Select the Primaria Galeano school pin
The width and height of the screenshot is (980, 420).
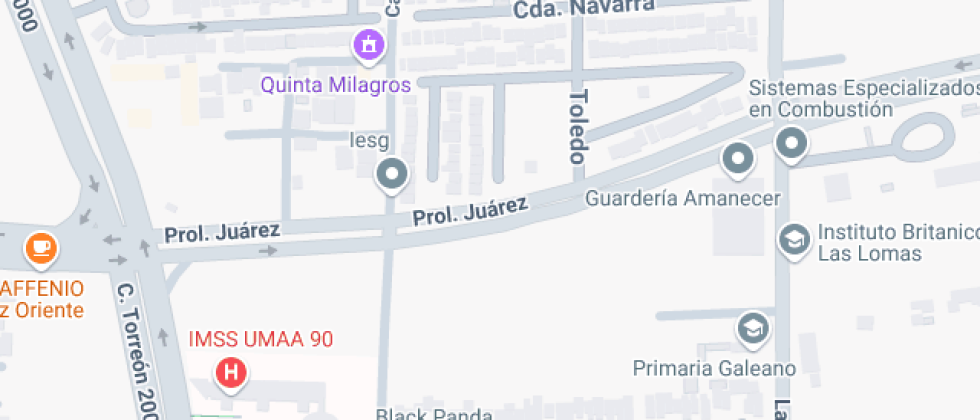pyautogui.click(x=752, y=327)
